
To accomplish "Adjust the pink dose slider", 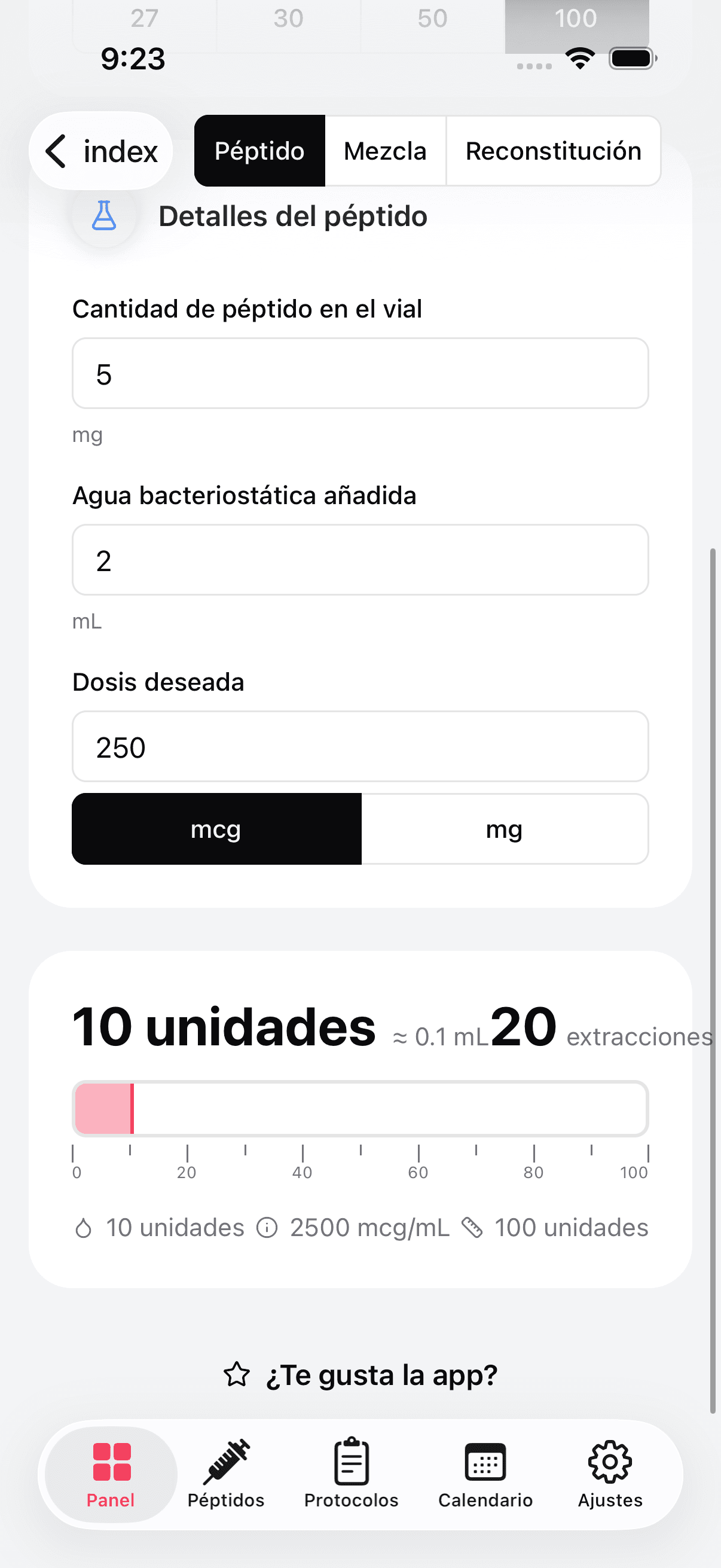I will pyautogui.click(x=133, y=1108).
